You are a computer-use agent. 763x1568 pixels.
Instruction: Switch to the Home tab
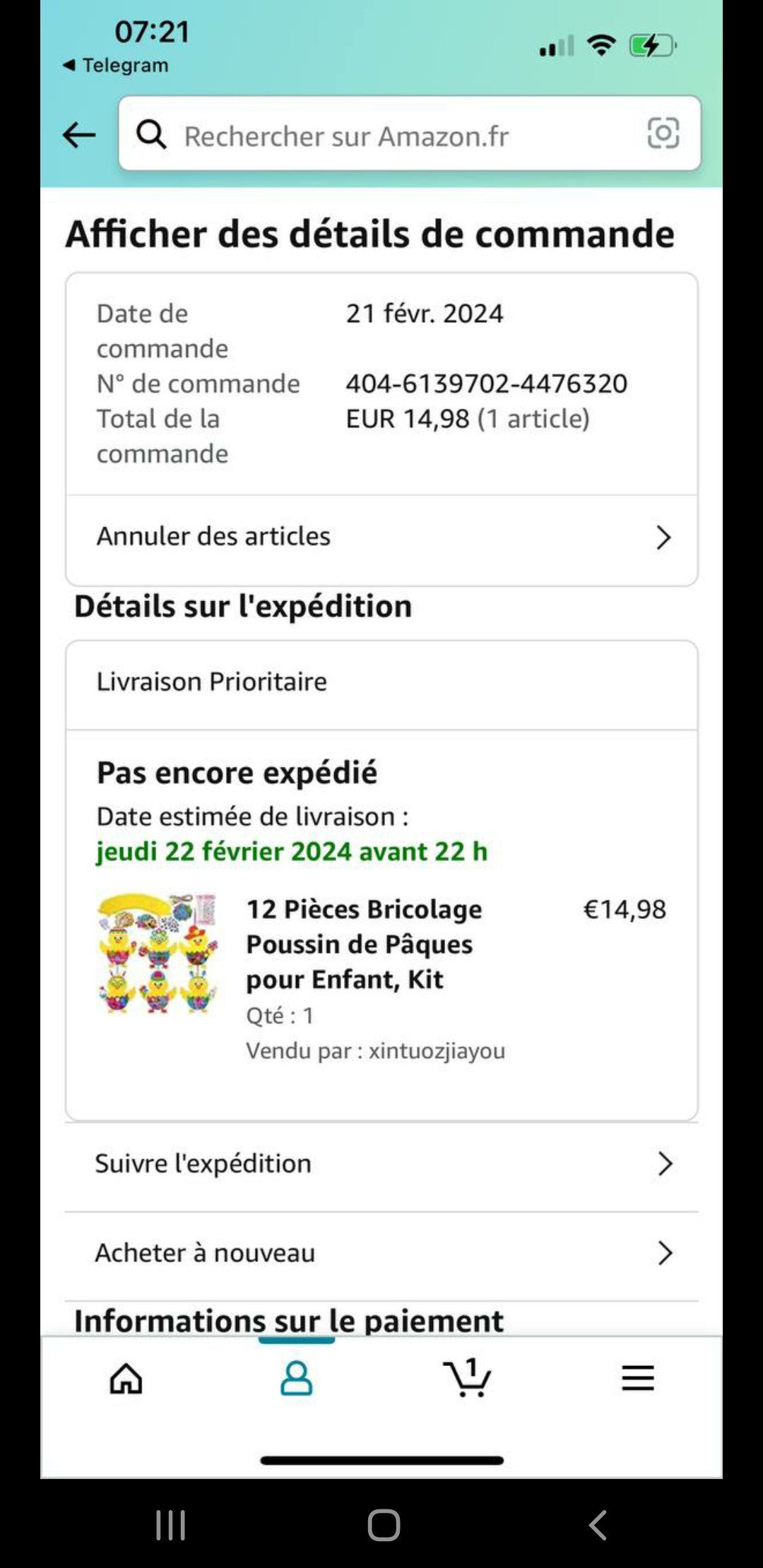click(x=126, y=1378)
